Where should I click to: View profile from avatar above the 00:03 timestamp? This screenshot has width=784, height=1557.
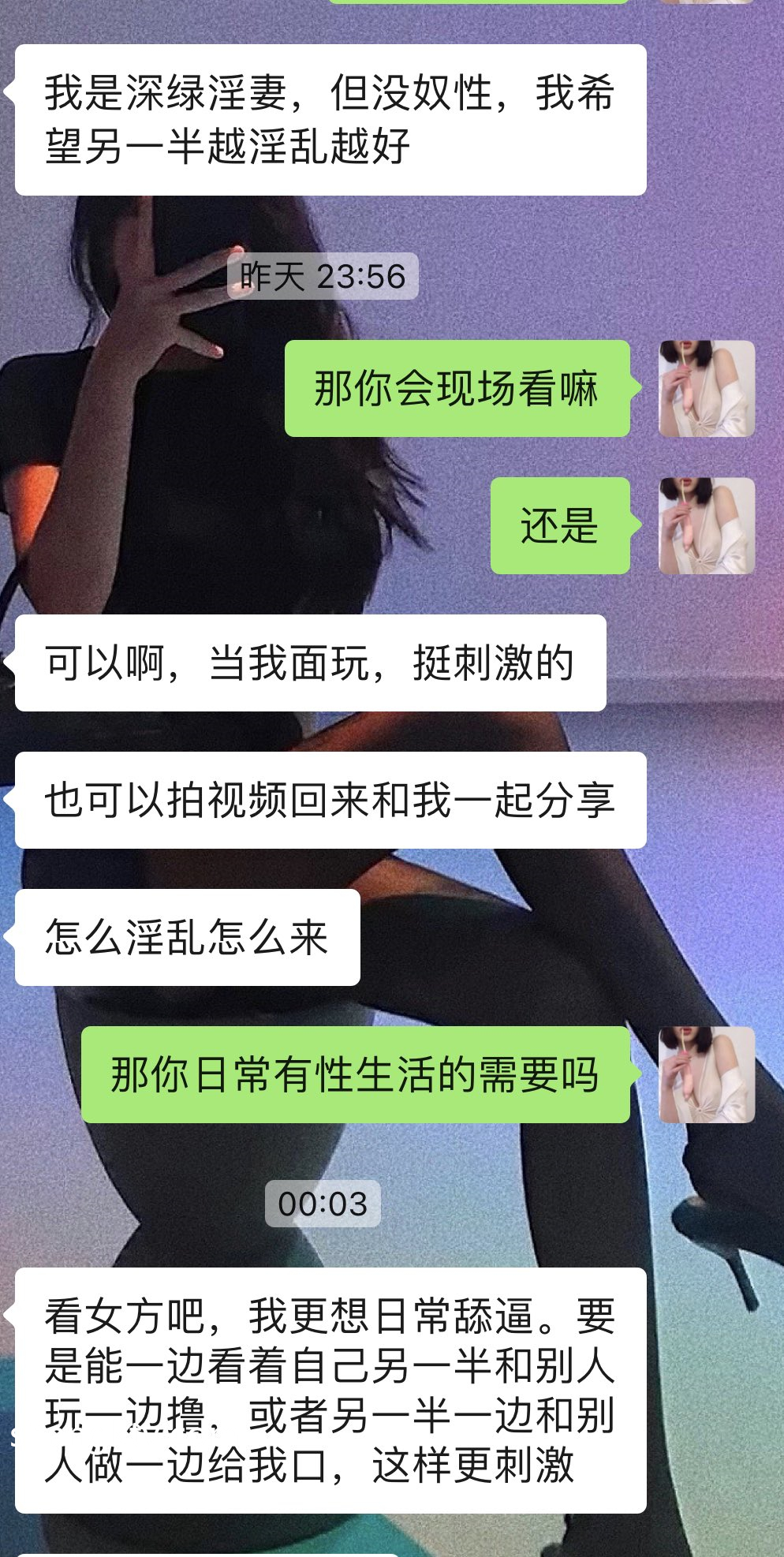[x=707, y=1075]
